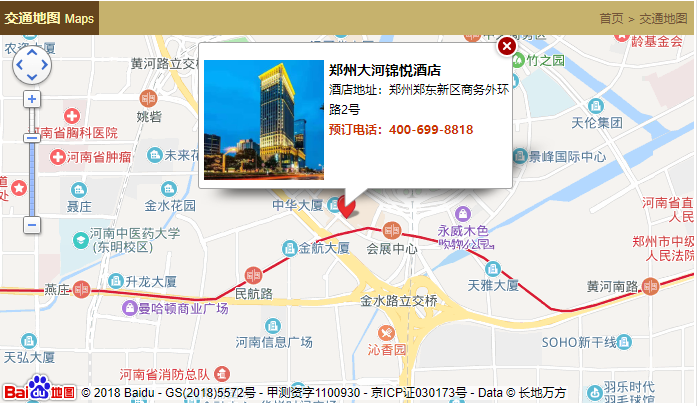Zoom out on the map
Screen dimensions: 697x406
click(32, 225)
